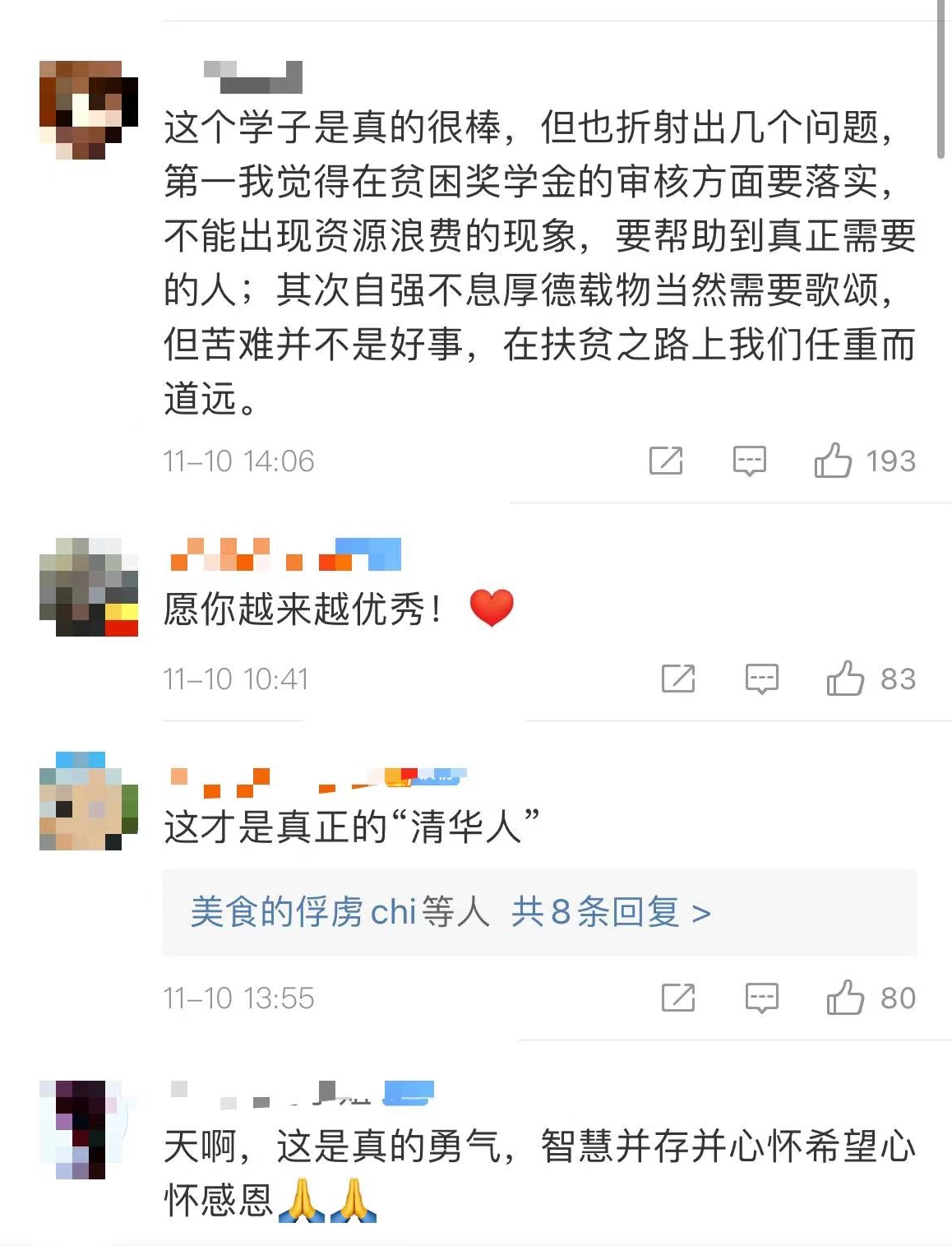This screenshot has height=1246, width=952.
Task: Expand 共8条回复 replies thread
Action: tap(611, 912)
